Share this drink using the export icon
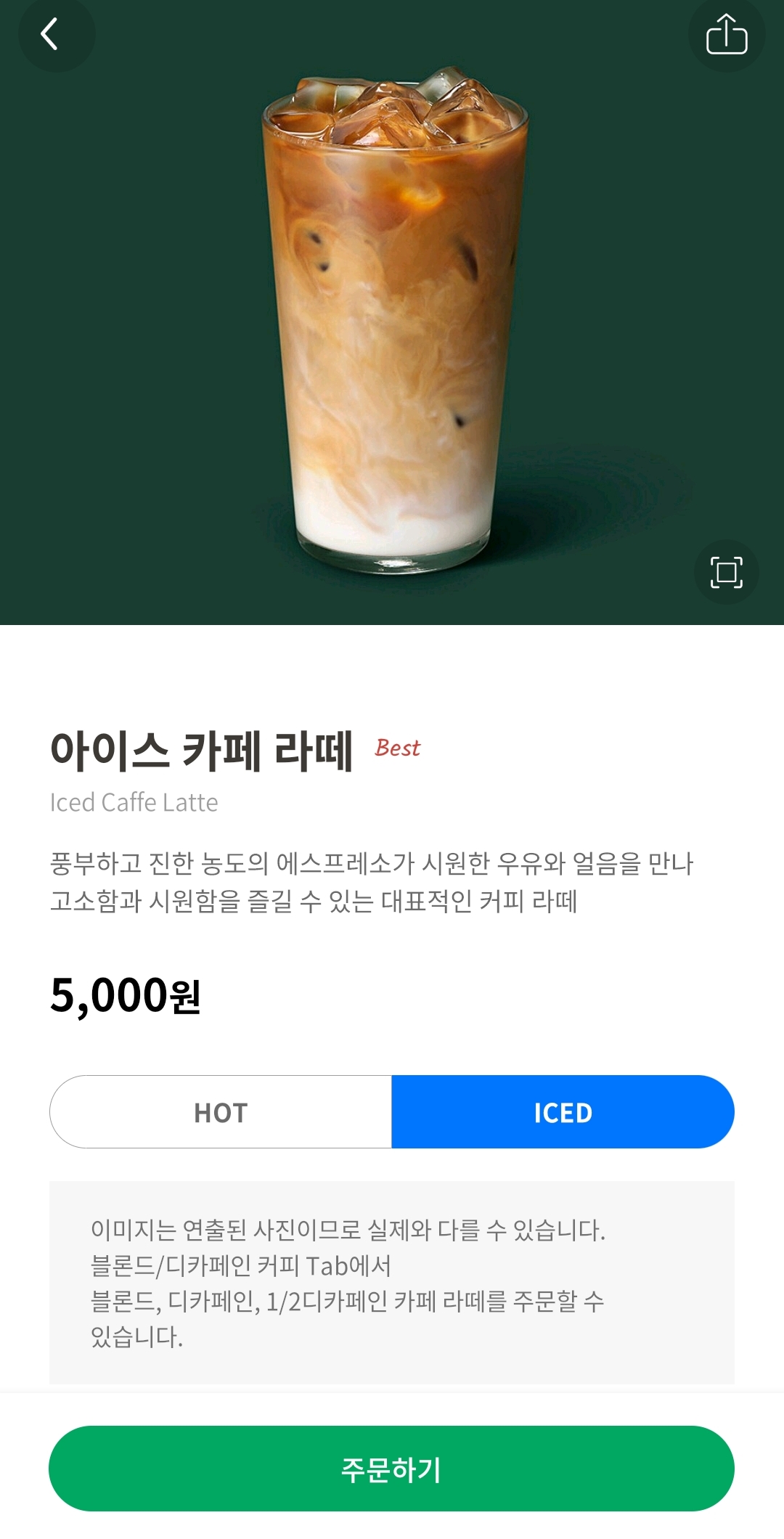This screenshot has width=784, height=1539. (727, 33)
